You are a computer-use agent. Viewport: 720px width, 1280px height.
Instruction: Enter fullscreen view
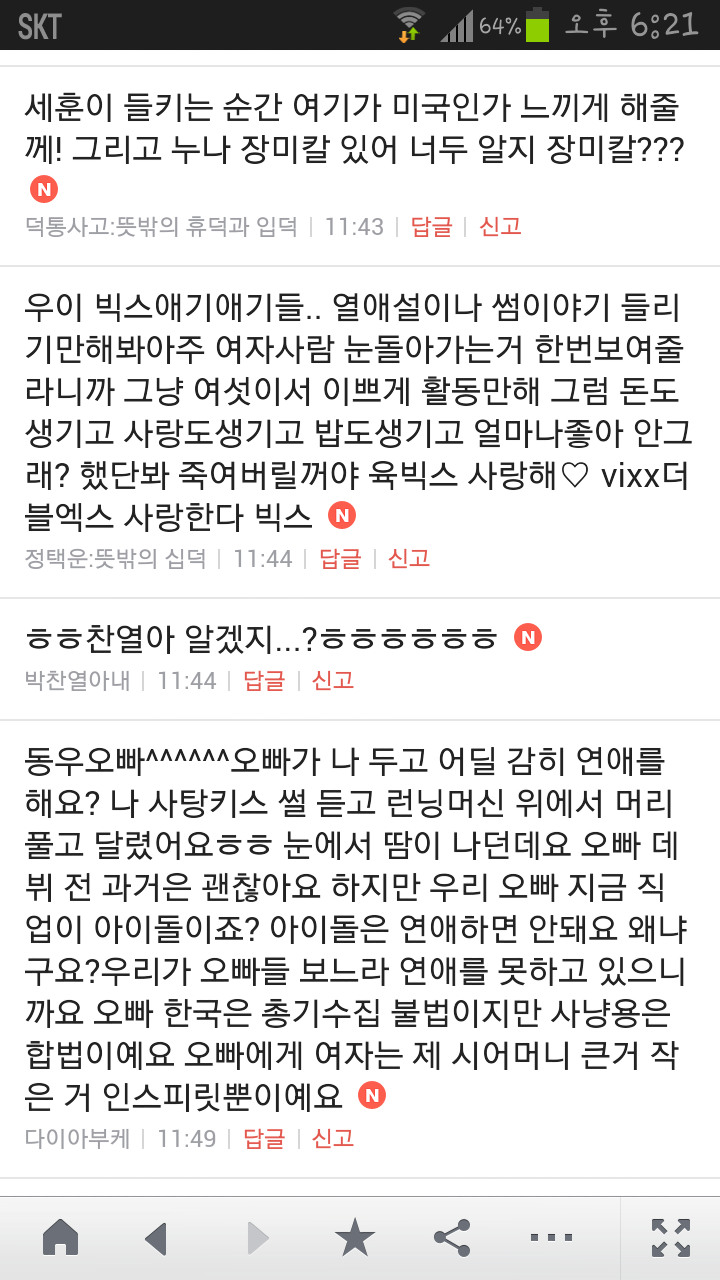[x=670, y=1238]
